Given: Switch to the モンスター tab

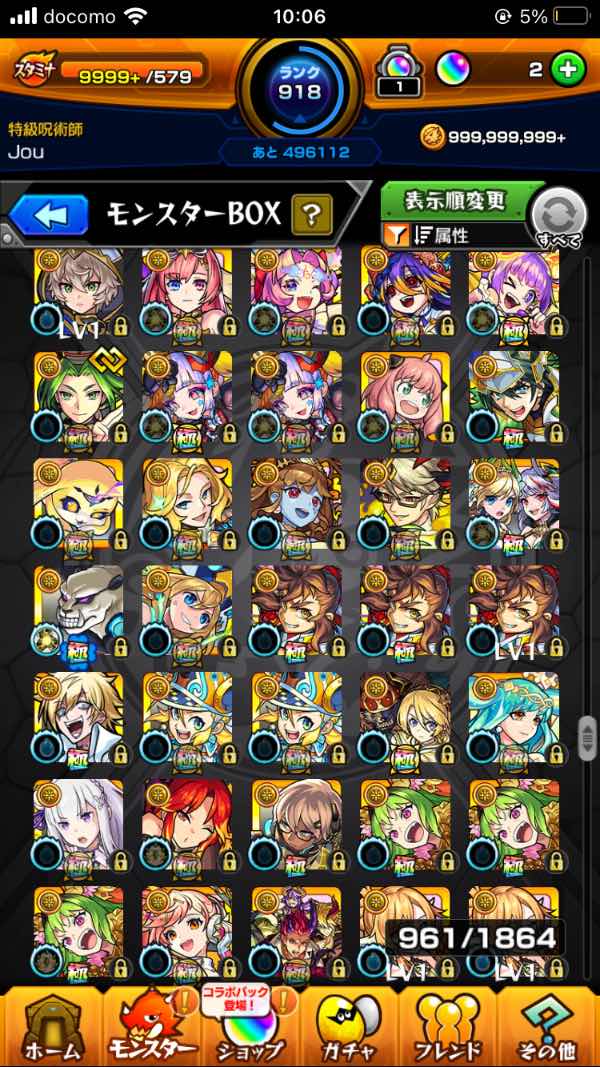Looking at the screenshot, I should [152, 1027].
